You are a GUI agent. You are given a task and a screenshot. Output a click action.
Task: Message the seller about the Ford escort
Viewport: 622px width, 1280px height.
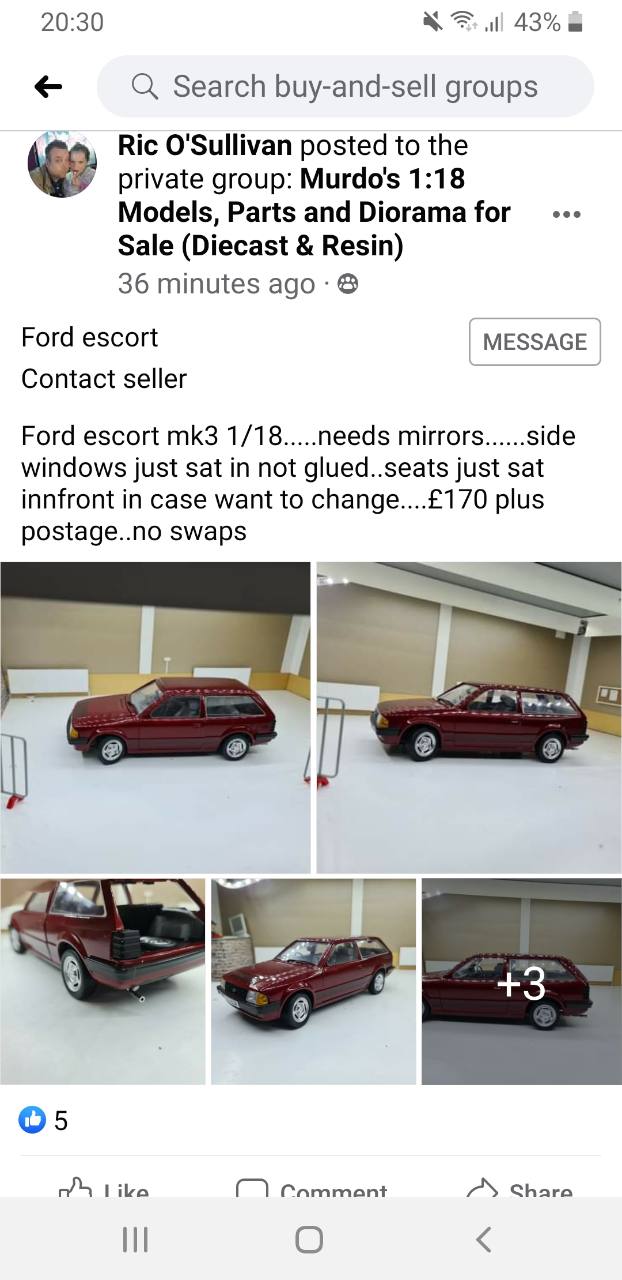point(535,342)
